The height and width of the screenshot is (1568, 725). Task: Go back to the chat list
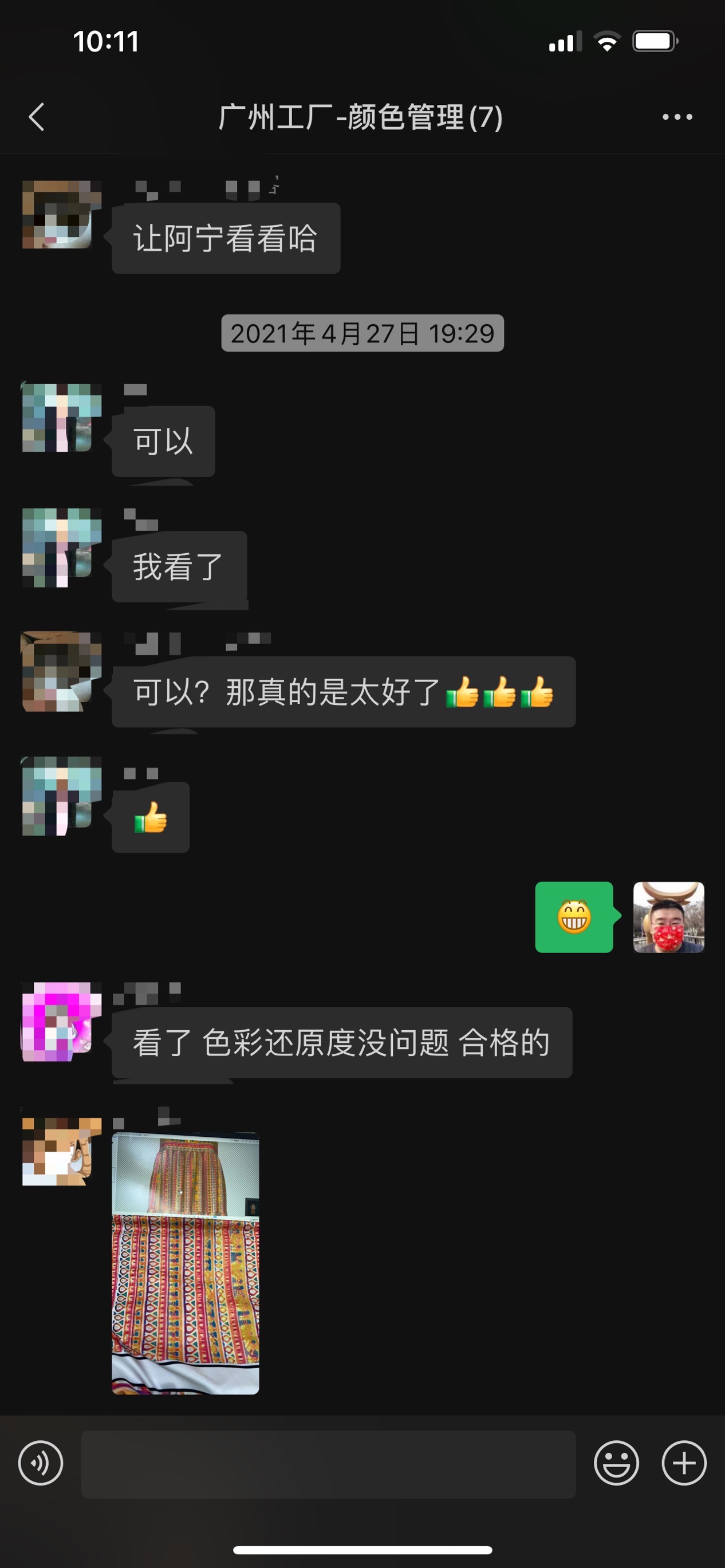[37, 117]
